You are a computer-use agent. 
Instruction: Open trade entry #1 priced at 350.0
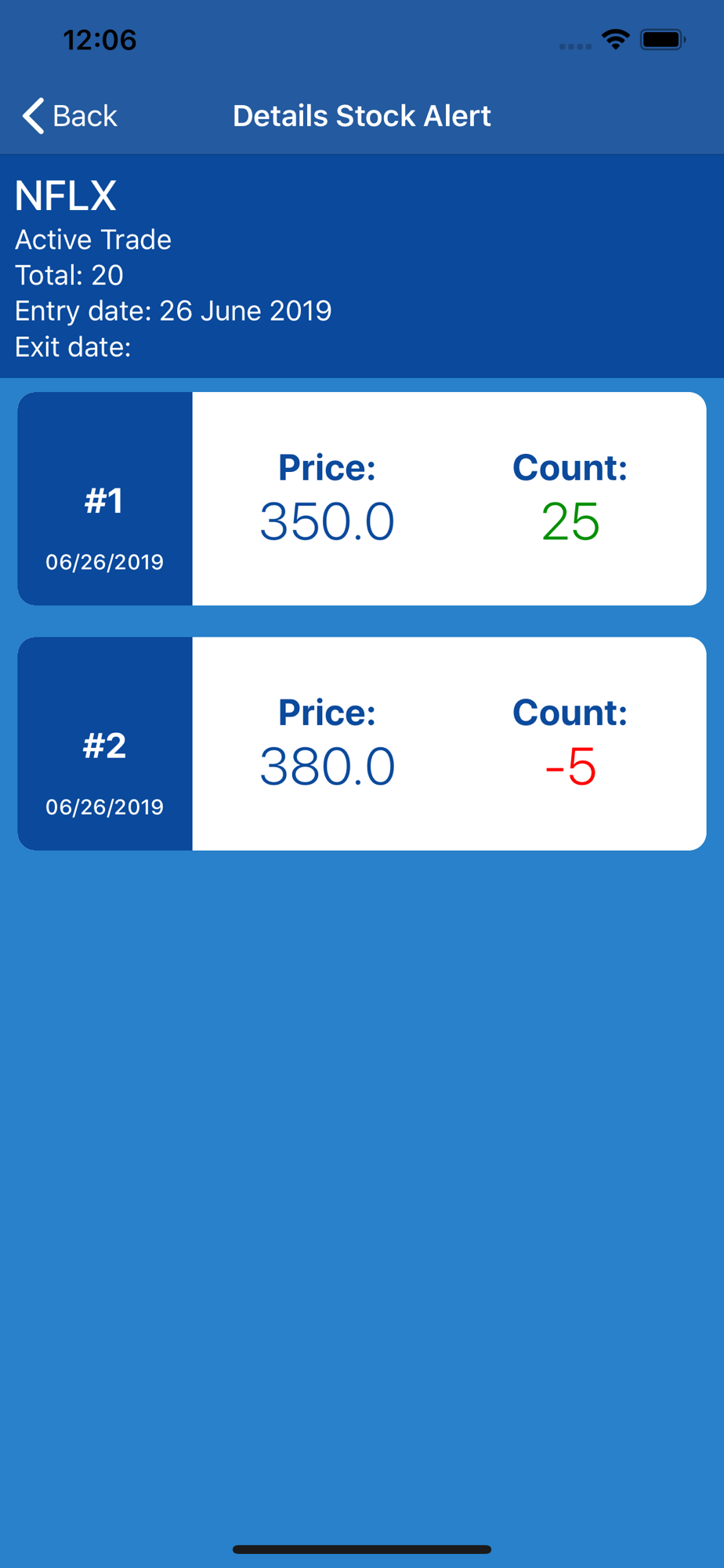tap(362, 499)
